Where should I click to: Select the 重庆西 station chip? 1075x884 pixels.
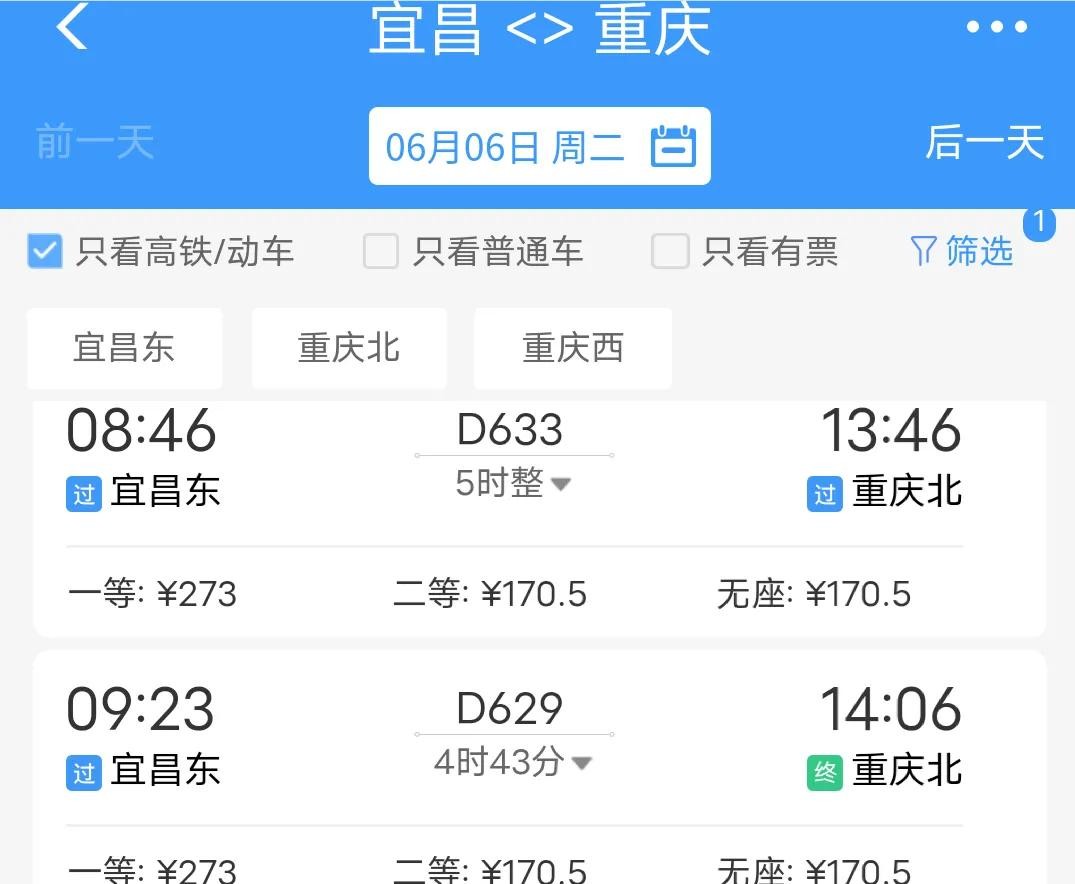(572, 348)
